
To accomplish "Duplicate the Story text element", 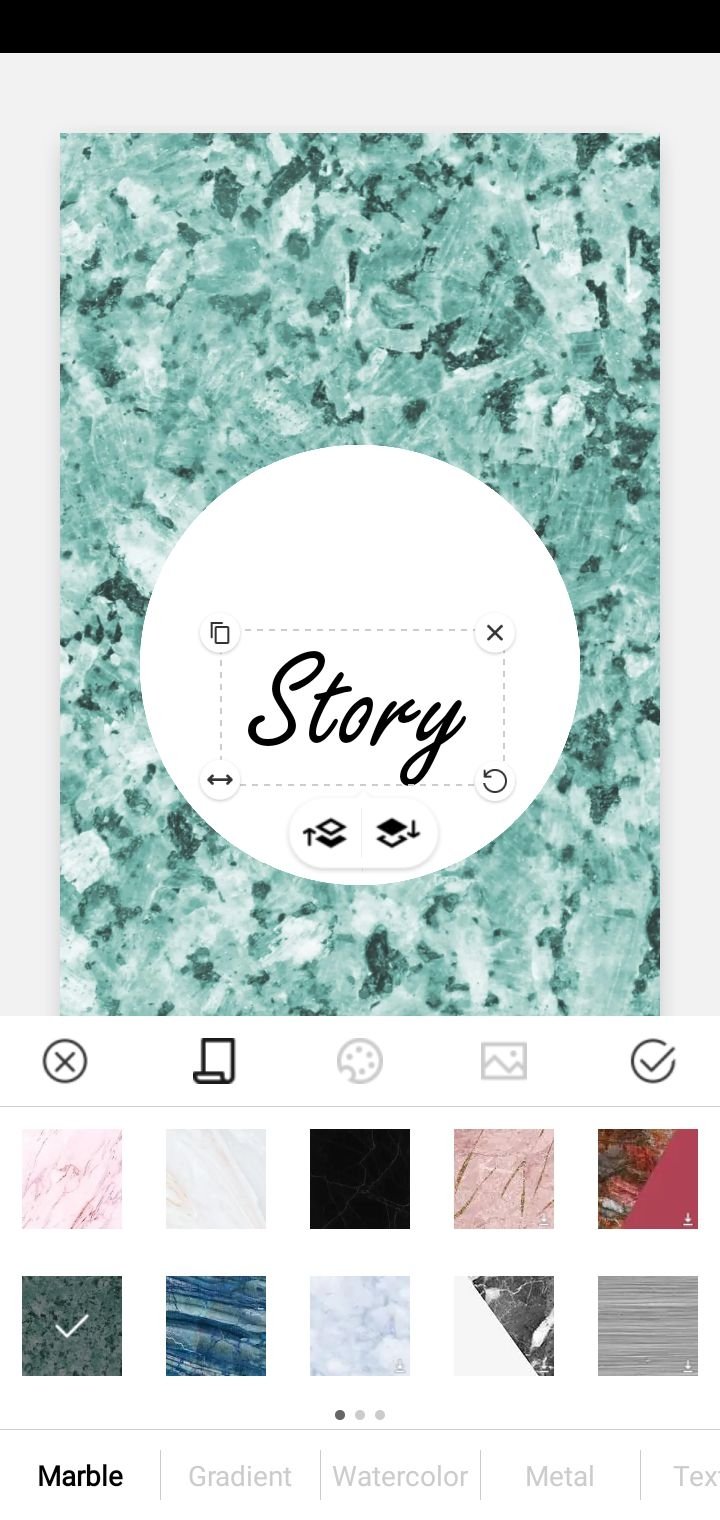I will pyautogui.click(x=220, y=632).
